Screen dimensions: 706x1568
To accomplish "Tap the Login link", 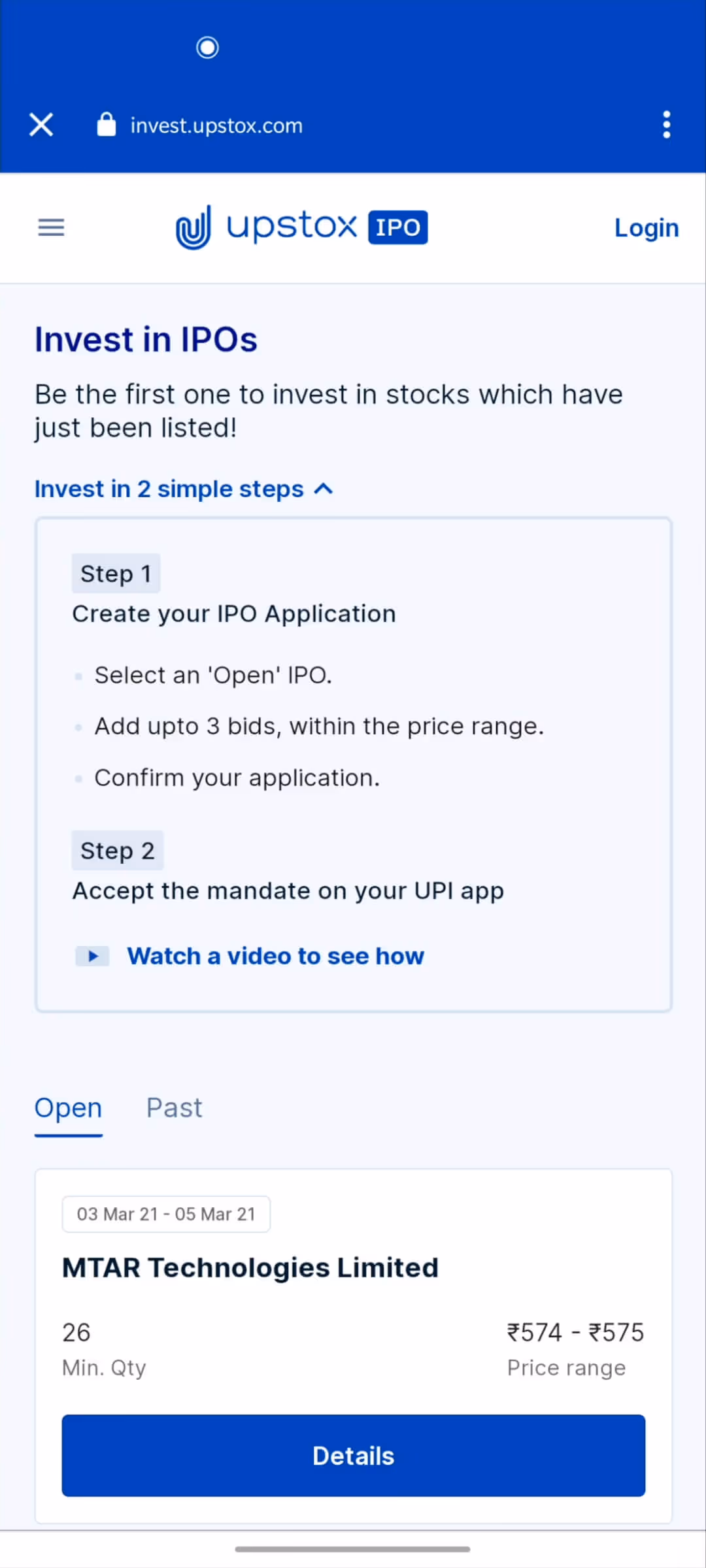I will click(x=646, y=227).
